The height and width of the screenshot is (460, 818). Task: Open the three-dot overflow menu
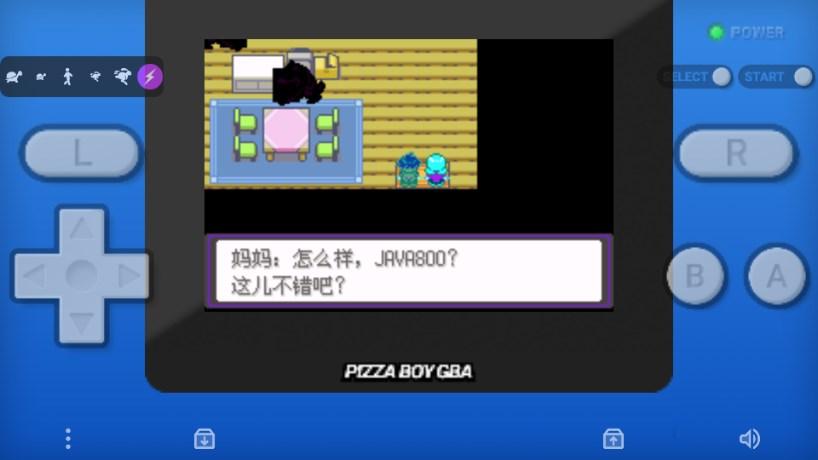(x=68, y=438)
